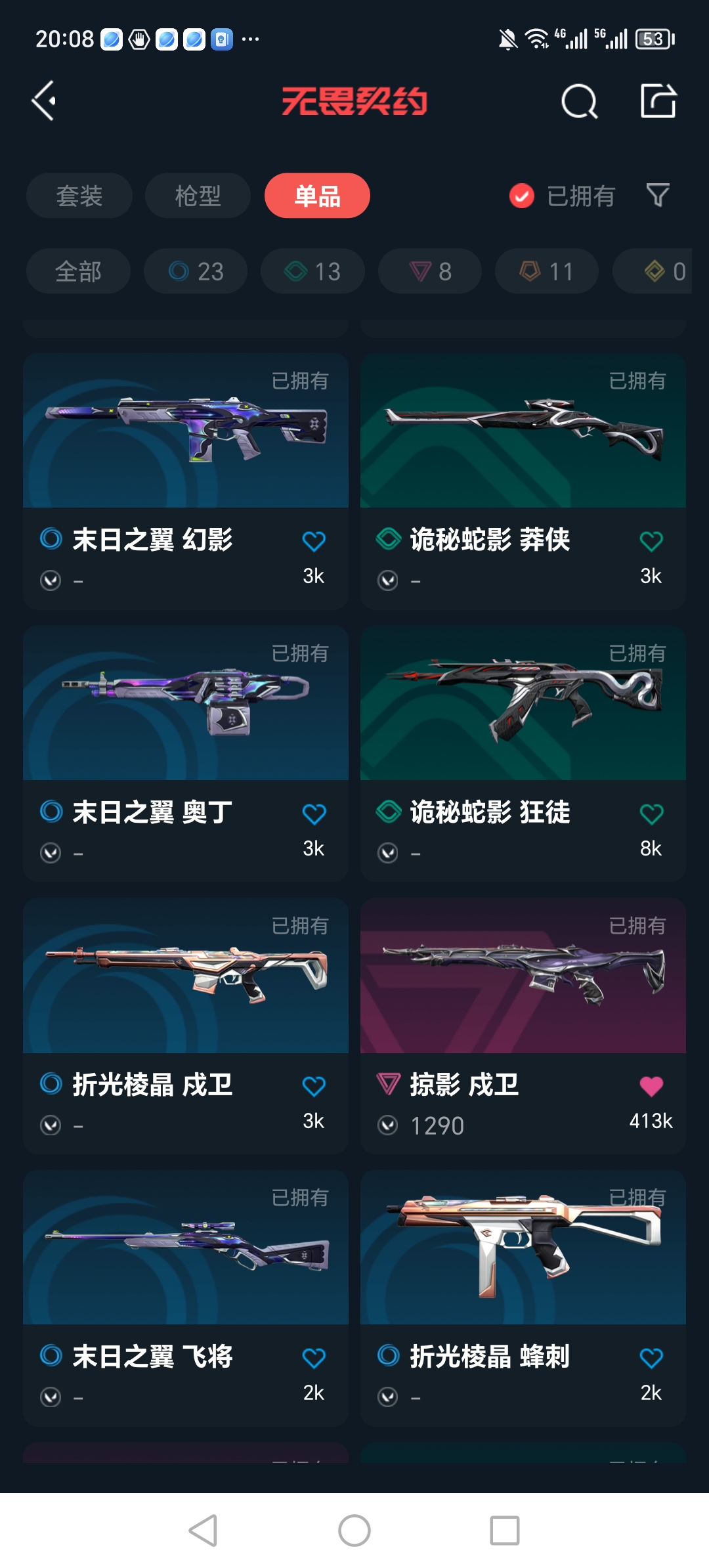Filter by the blue tier chip showing 23
Viewport: 709px width, 1568px height.
[x=196, y=271]
